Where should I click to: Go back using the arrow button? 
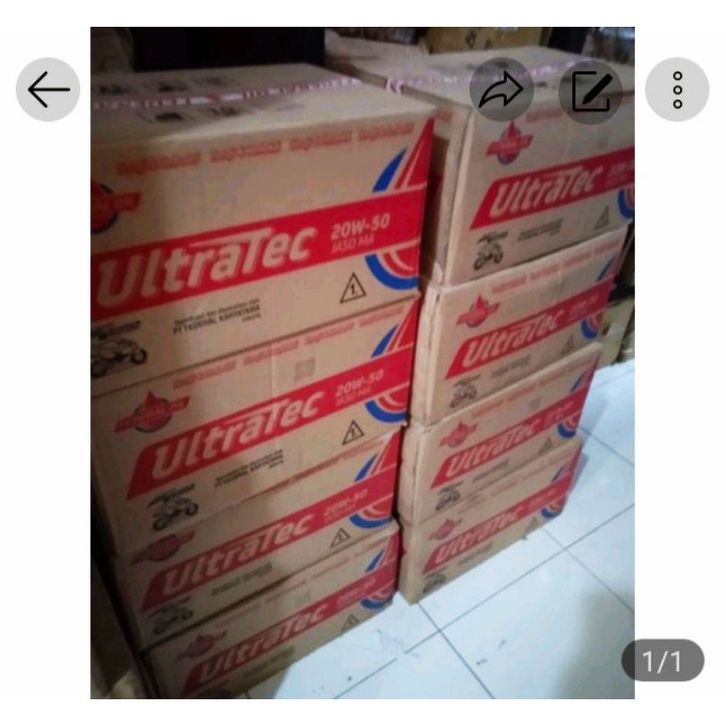[x=48, y=90]
